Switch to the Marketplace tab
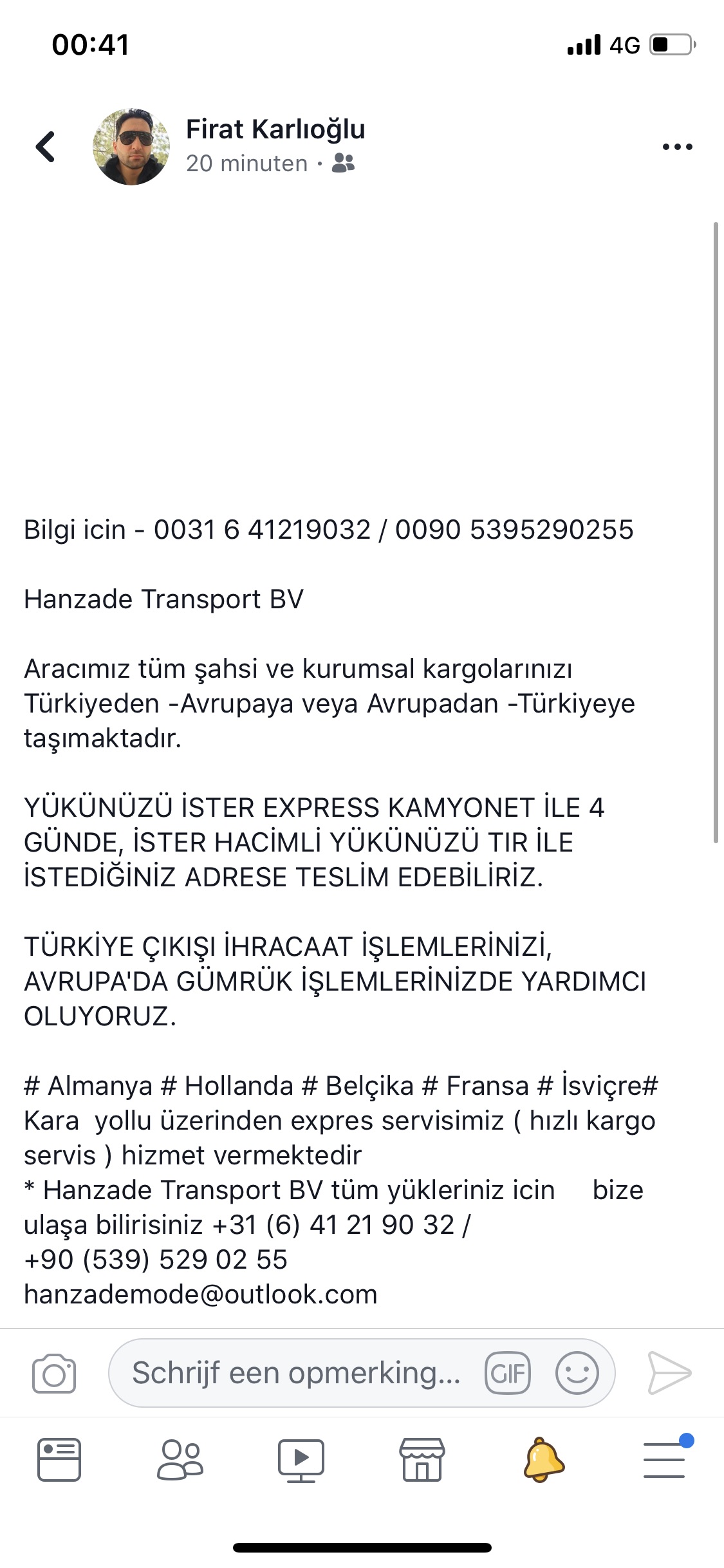This screenshot has height=1568, width=724. click(x=422, y=1460)
